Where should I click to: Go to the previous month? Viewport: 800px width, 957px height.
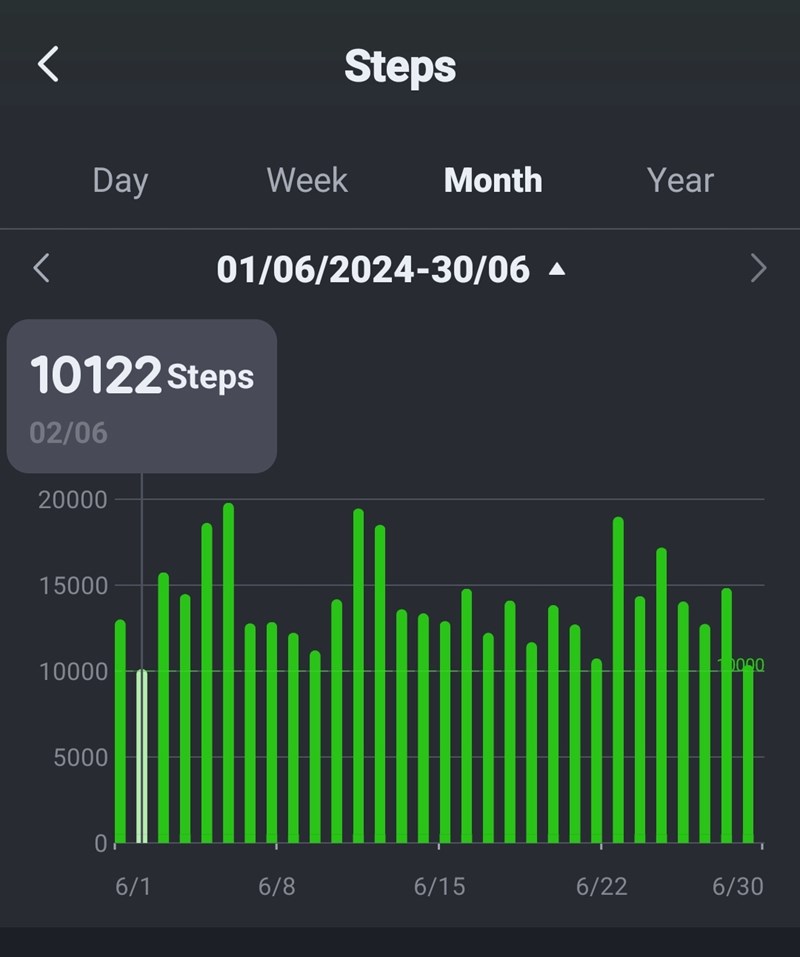click(x=41, y=268)
